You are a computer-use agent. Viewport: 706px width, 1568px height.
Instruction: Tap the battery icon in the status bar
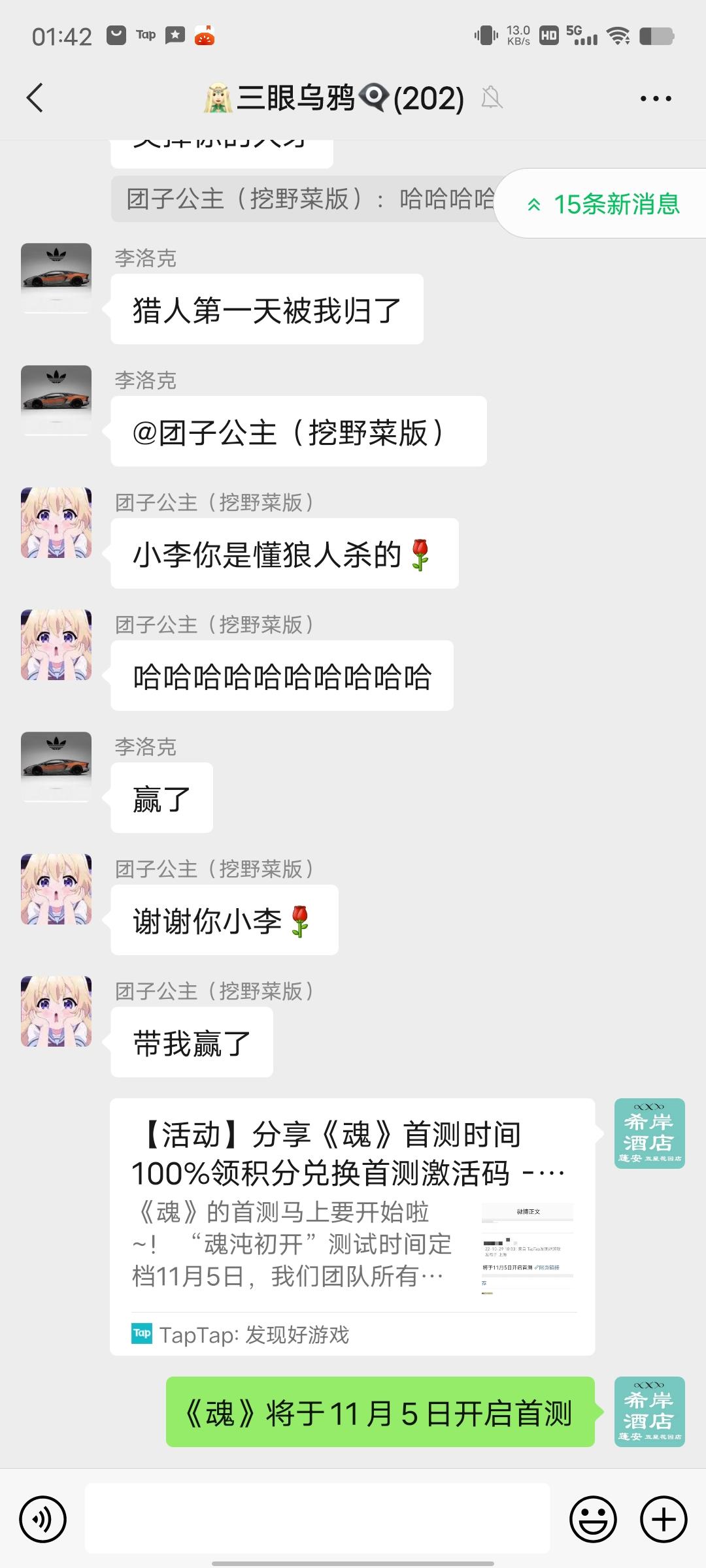click(654, 37)
